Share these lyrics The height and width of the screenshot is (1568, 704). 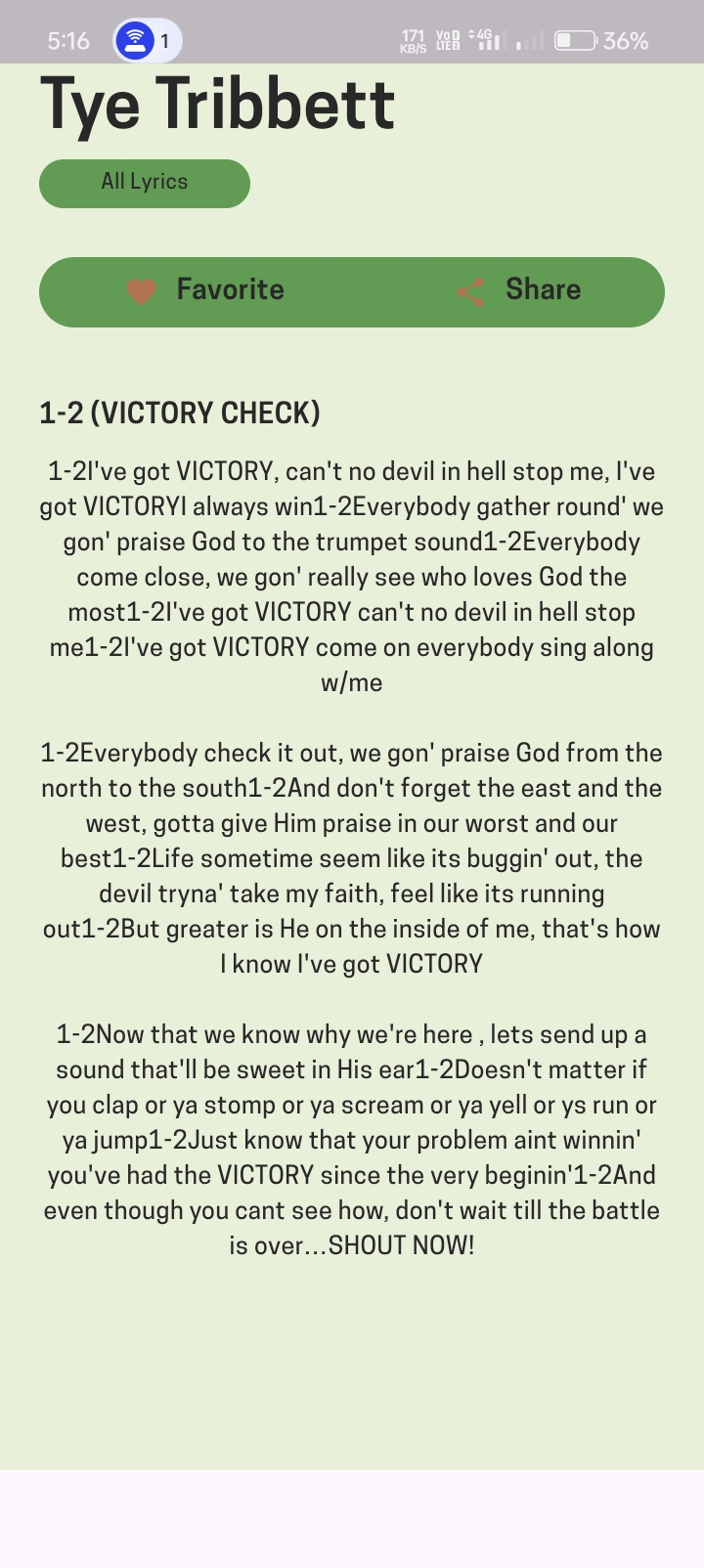pos(519,291)
